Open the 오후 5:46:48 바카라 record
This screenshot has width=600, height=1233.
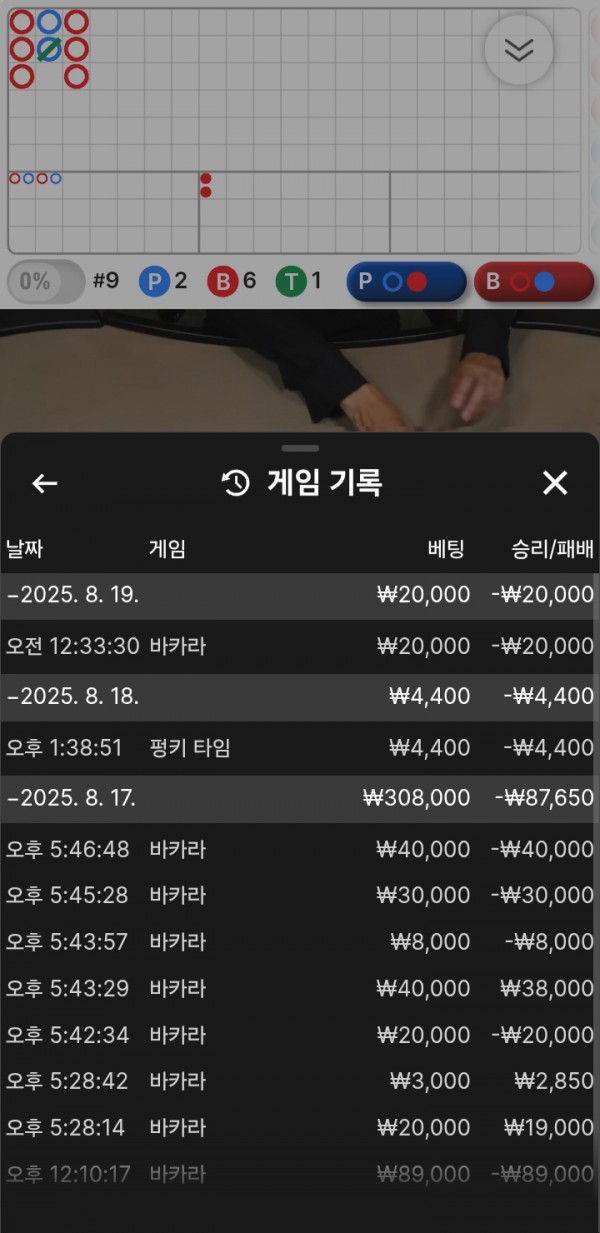click(299, 850)
